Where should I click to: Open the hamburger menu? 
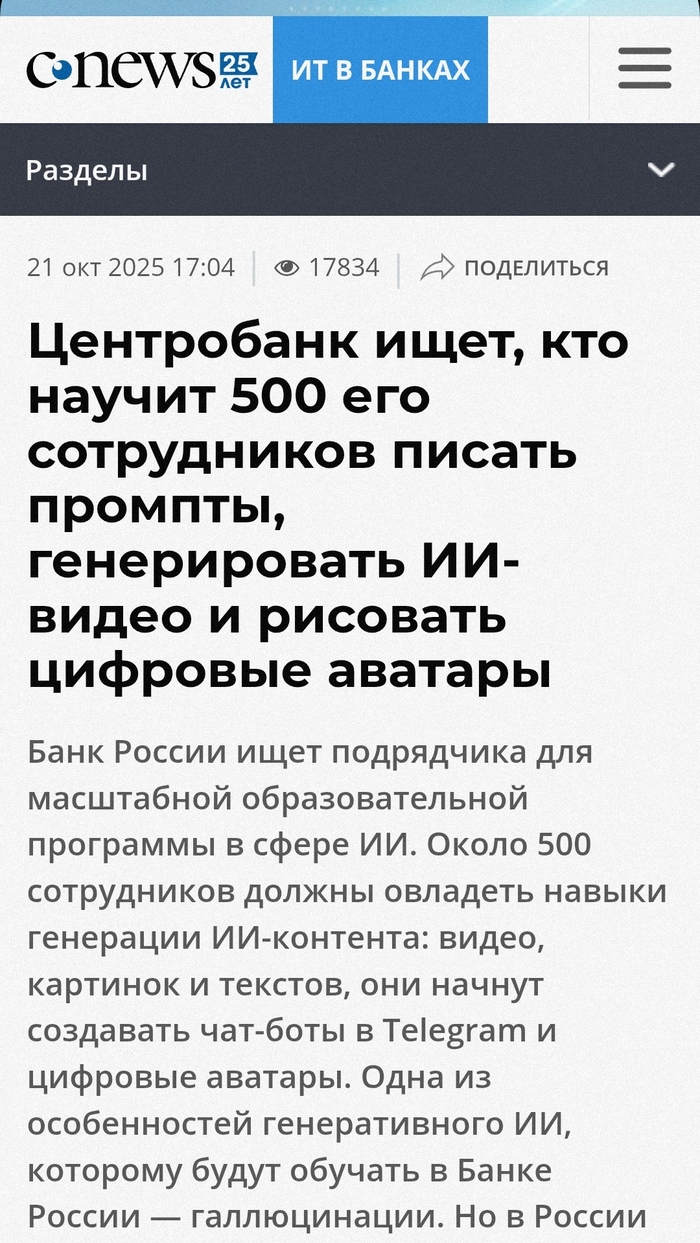pos(644,69)
